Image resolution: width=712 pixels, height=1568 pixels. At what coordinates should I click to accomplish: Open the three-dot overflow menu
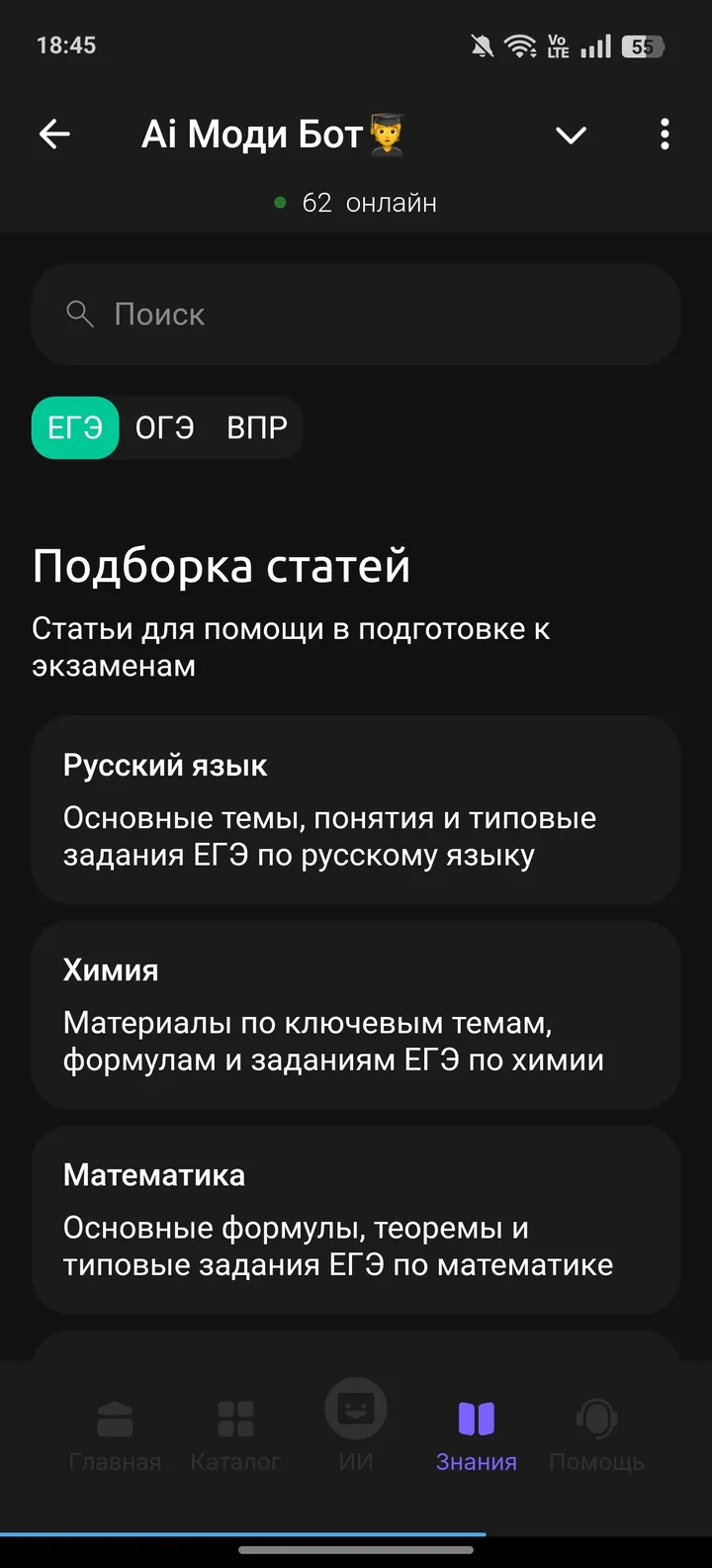665,134
